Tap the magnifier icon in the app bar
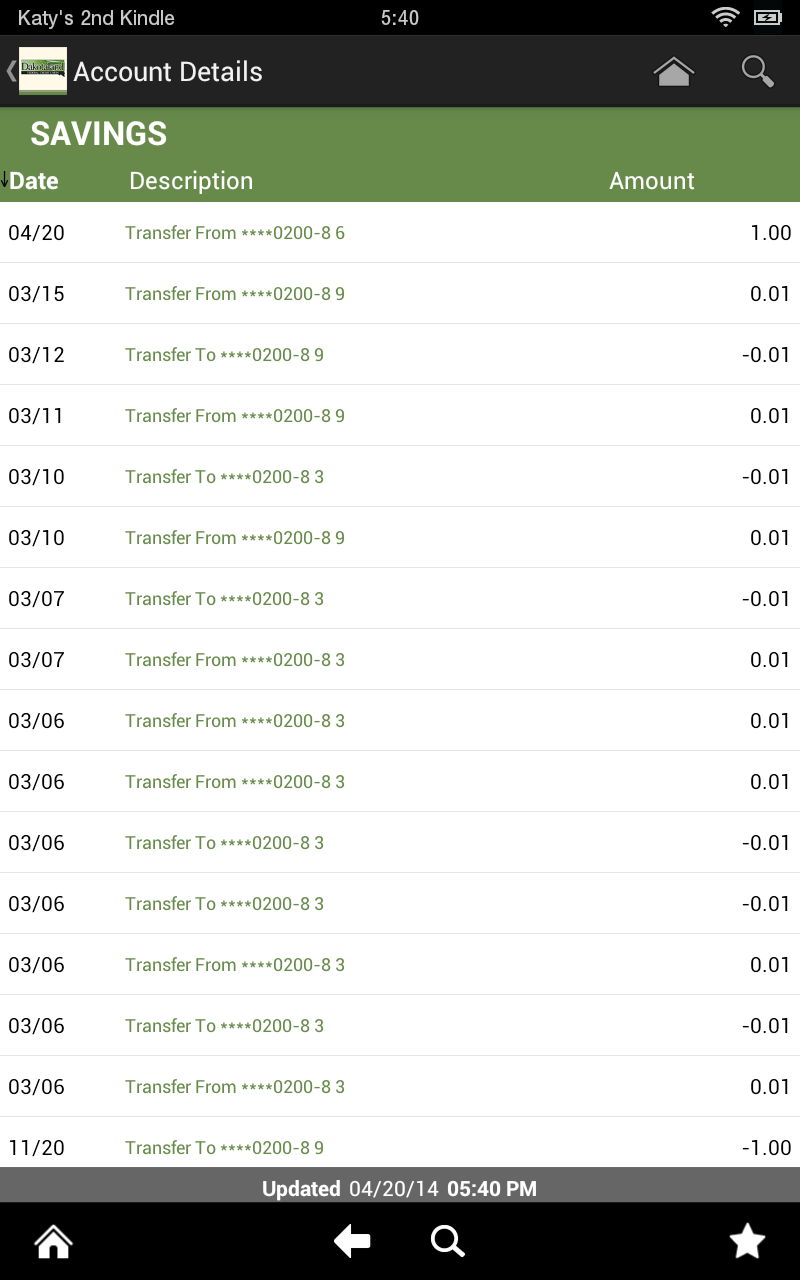The image size is (800, 1280). click(x=757, y=72)
